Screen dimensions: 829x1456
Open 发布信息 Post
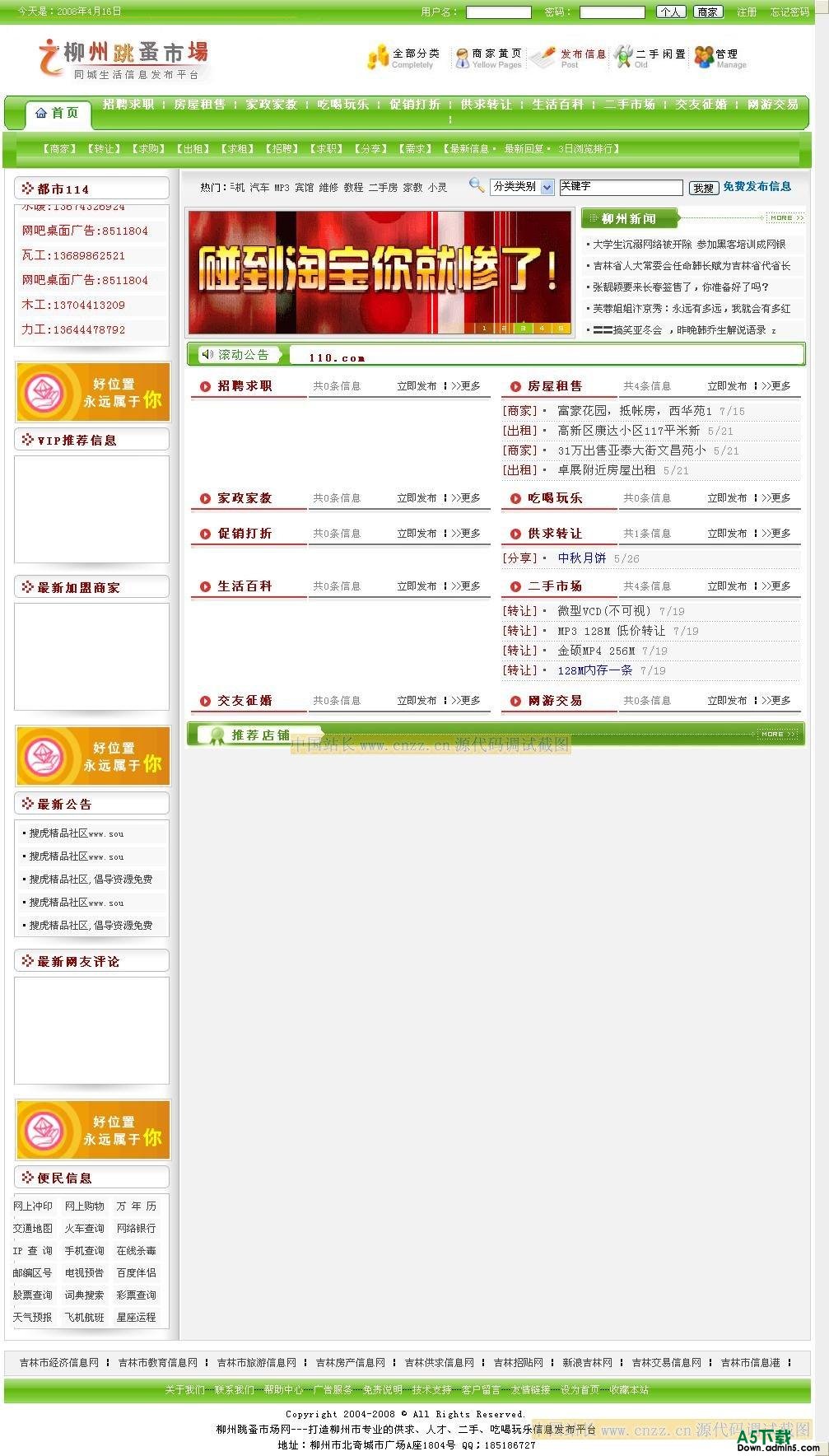[x=570, y=57]
